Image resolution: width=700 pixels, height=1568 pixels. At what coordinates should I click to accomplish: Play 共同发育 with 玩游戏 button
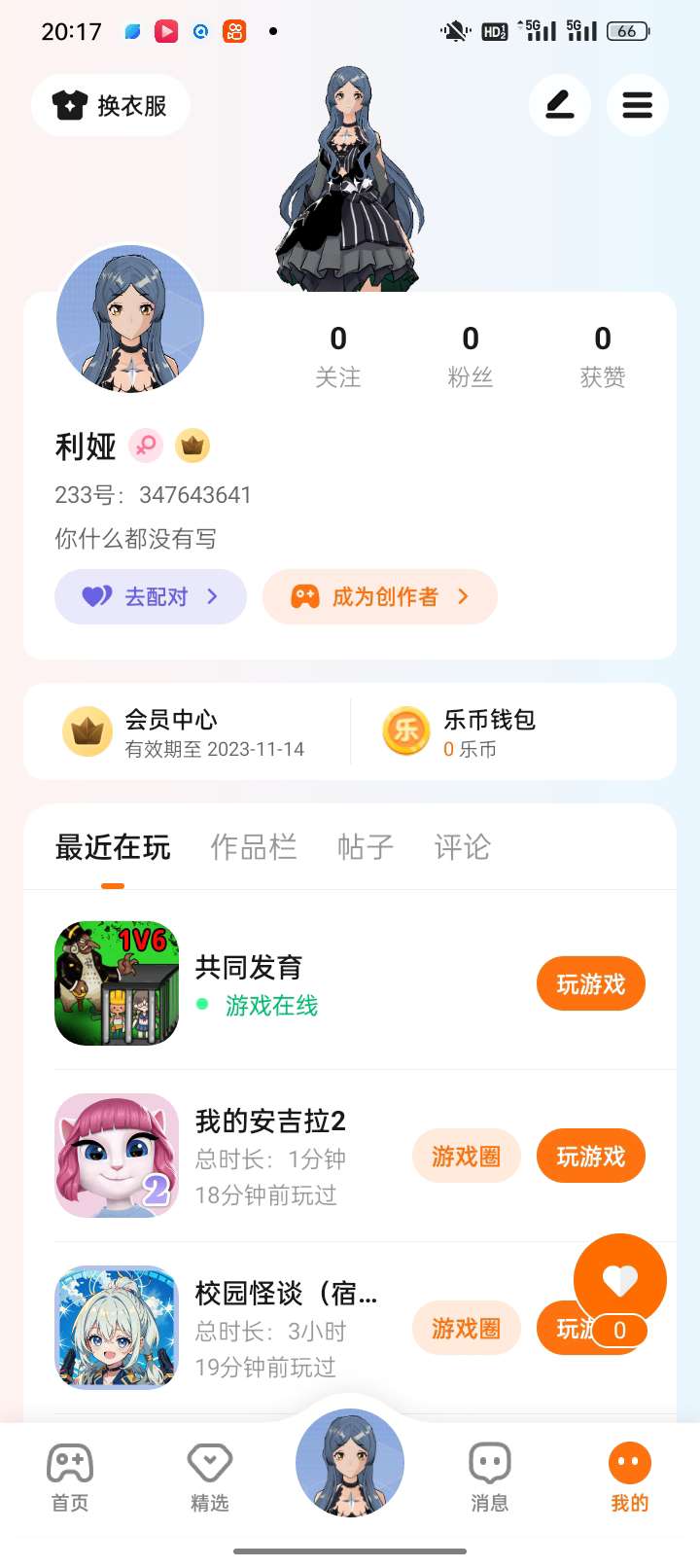pos(590,984)
